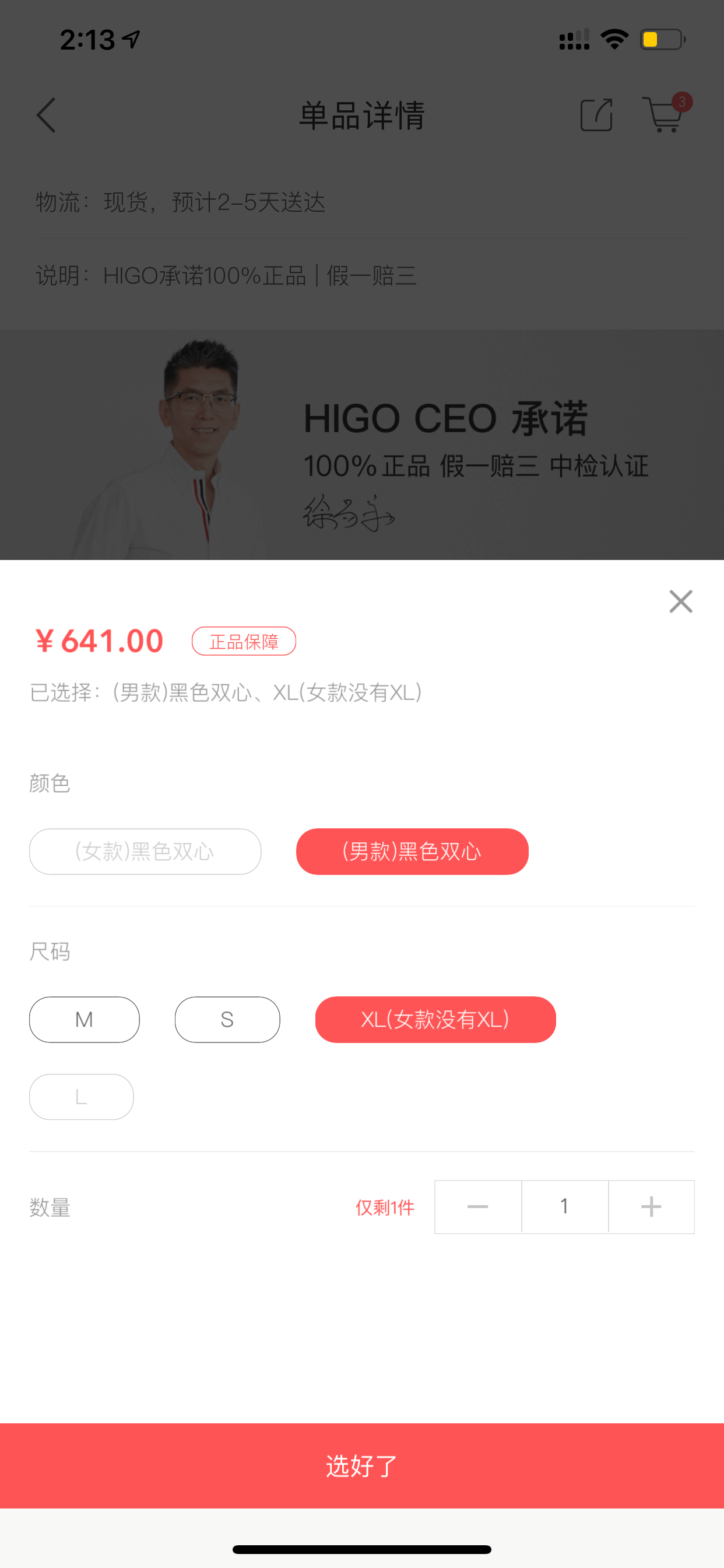This screenshot has width=724, height=1568.
Task: Select the (女款)黑色双心 color option
Action: click(145, 851)
